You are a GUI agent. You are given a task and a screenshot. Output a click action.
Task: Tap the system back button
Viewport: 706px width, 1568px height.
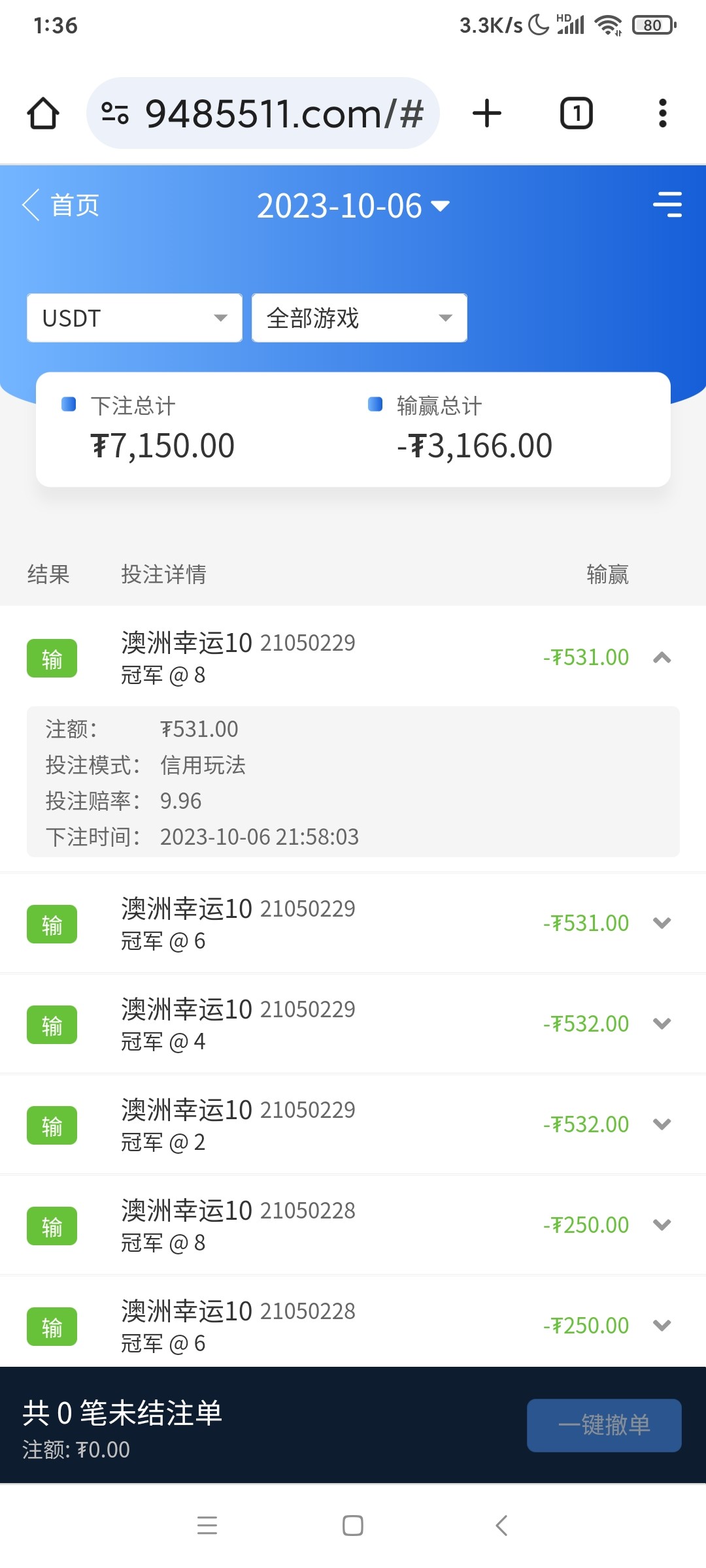click(x=501, y=1526)
